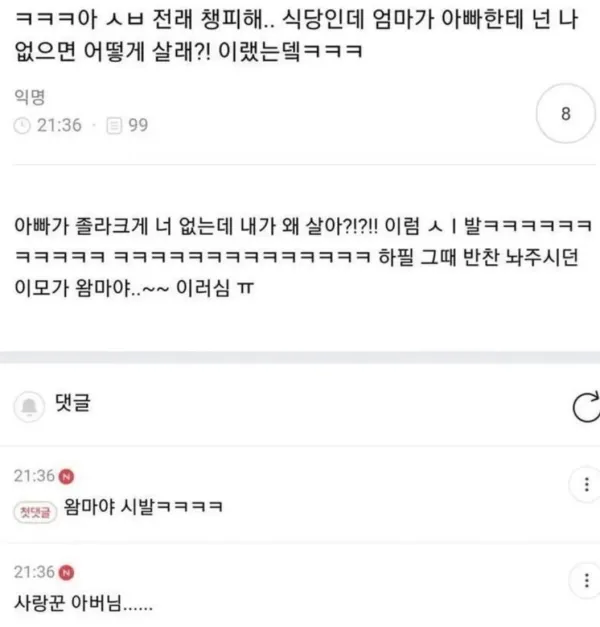600x627 pixels.
Task: Tap the recommend circle showing 8
Action: point(565,114)
